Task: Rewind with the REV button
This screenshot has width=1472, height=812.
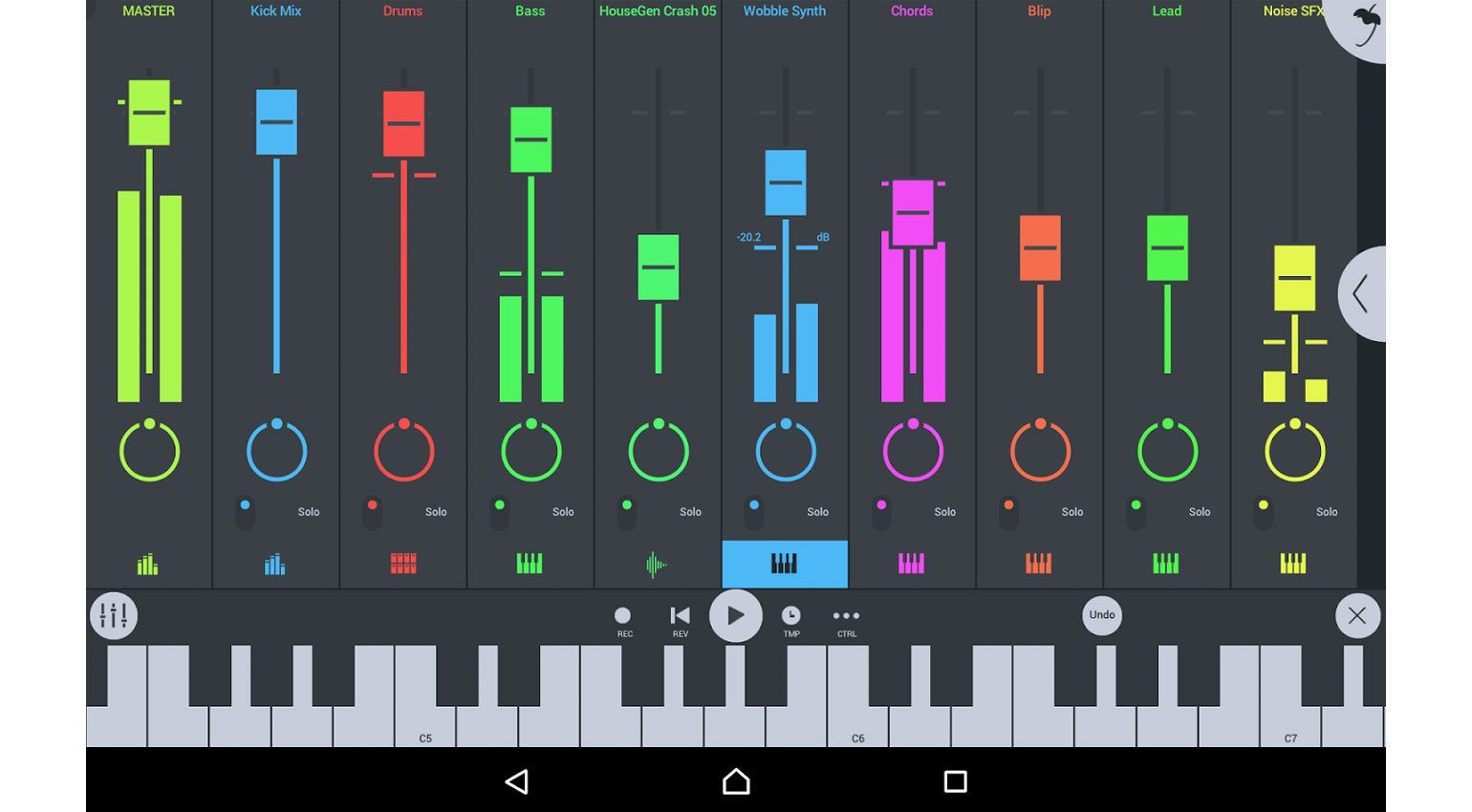Action: coord(680,618)
